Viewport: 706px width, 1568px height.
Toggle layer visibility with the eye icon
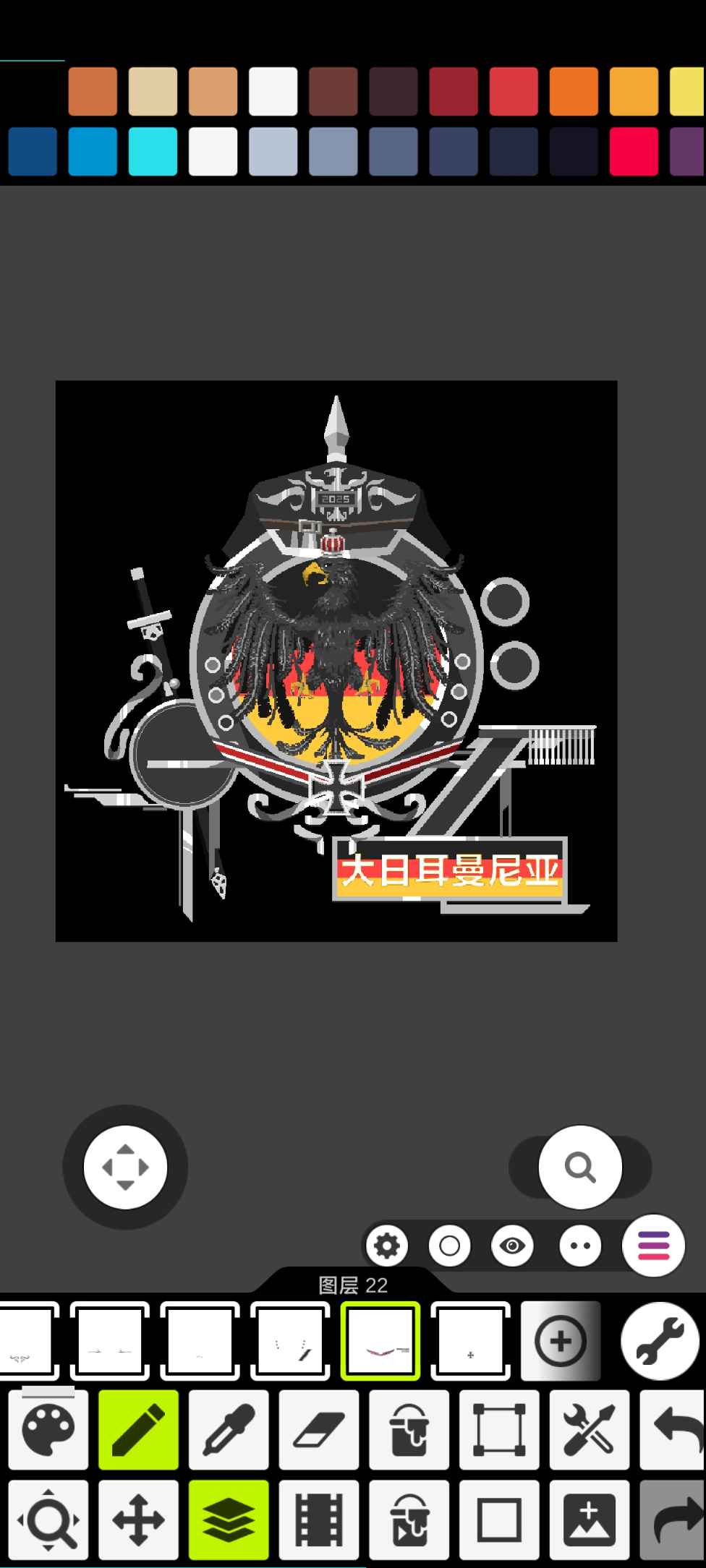pyautogui.click(x=513, y=1246)
